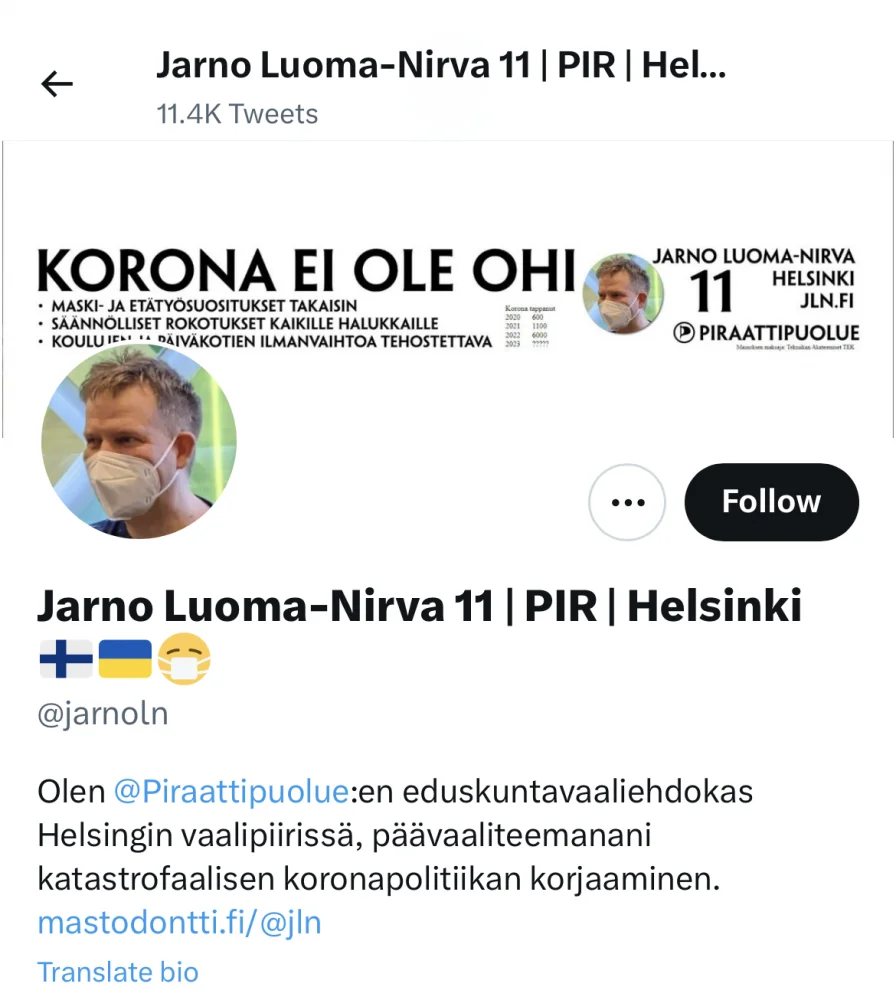Open the @Piraattipuolue mention in bio

point(230,791)
